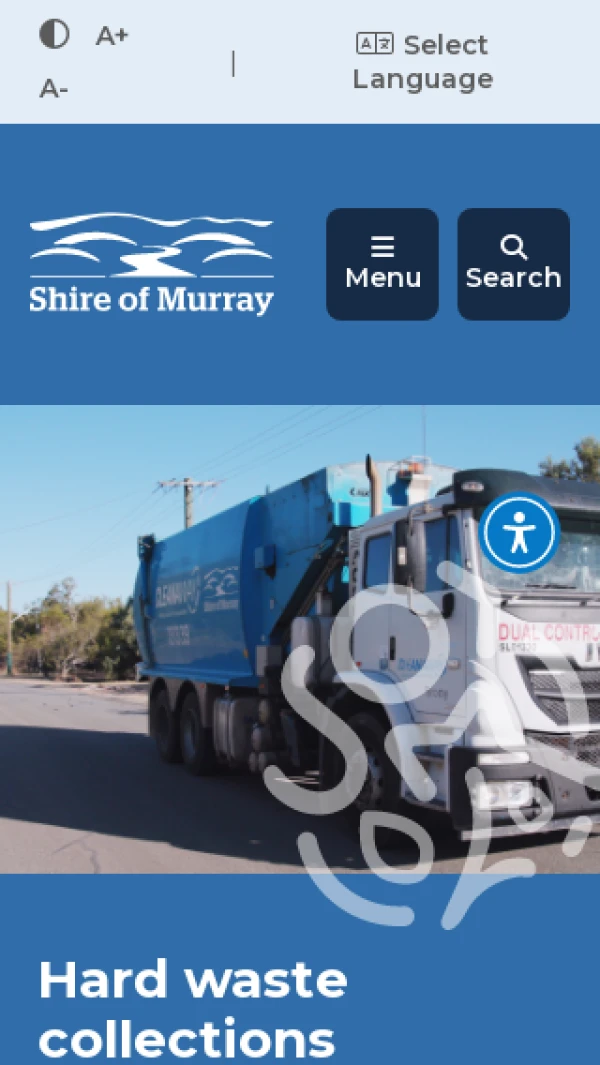
Task: Open the accessibility options widget
Action: pyautogui.click(x=519, y=532)
